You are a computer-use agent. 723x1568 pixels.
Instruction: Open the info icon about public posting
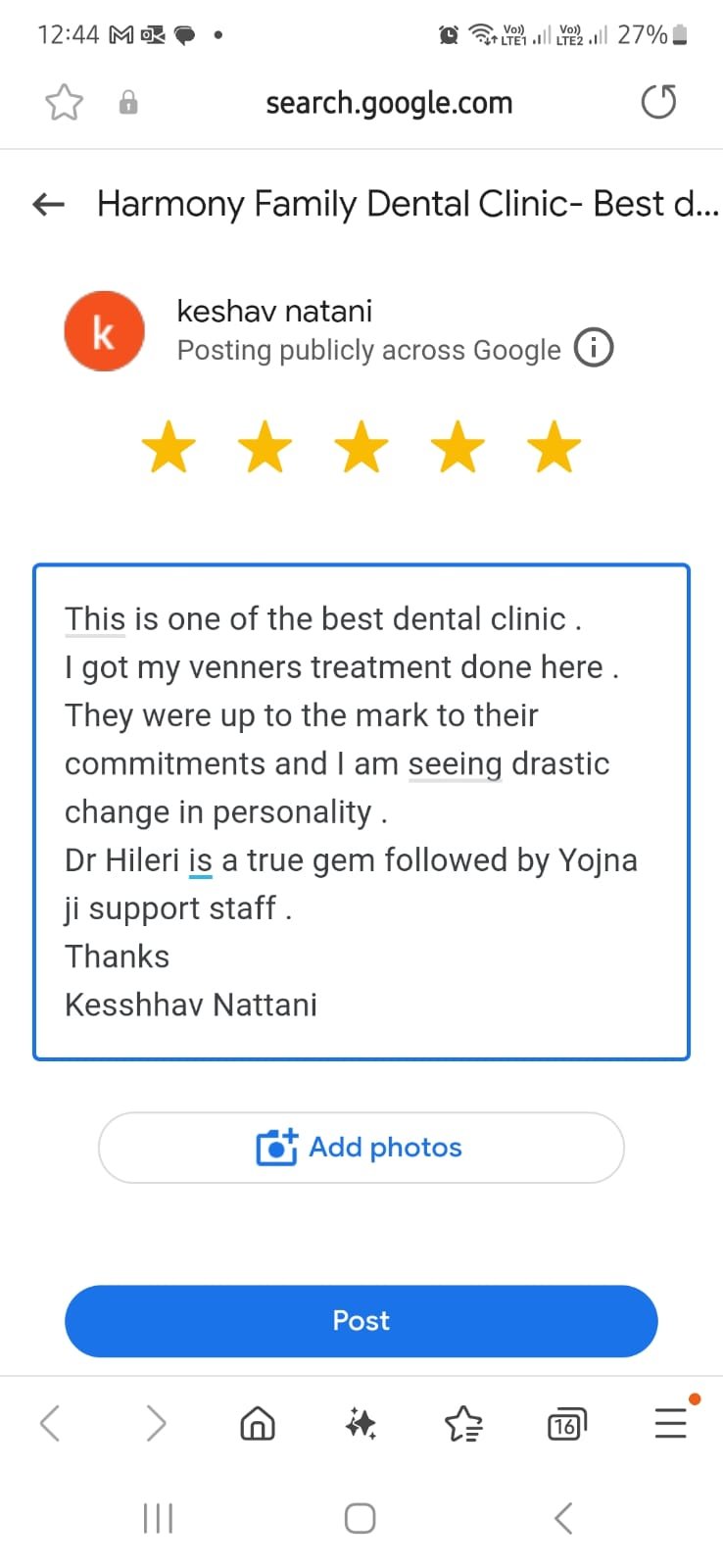click(594, 348)
